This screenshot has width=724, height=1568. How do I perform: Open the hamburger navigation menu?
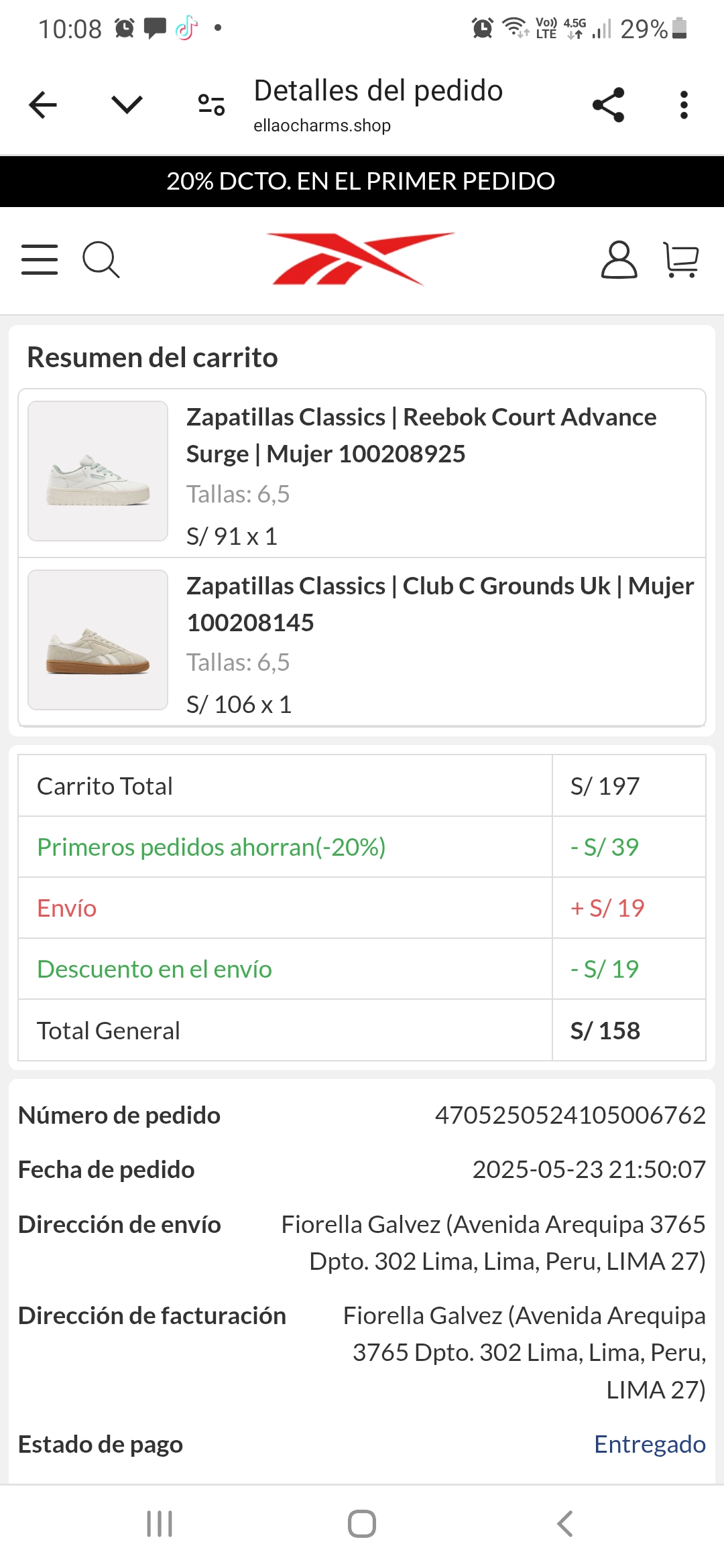[40, 260]
